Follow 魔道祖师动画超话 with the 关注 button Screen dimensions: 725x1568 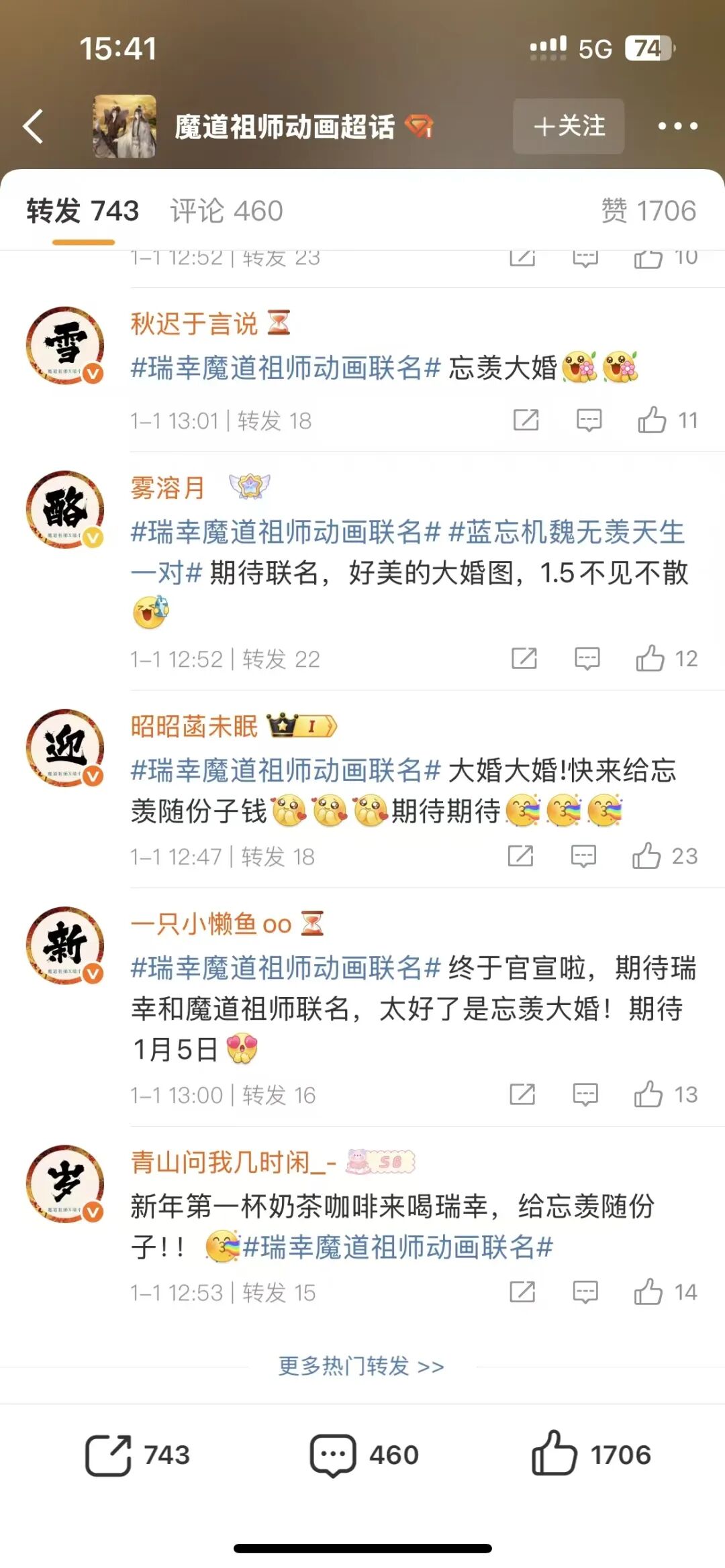coord(569,126)
